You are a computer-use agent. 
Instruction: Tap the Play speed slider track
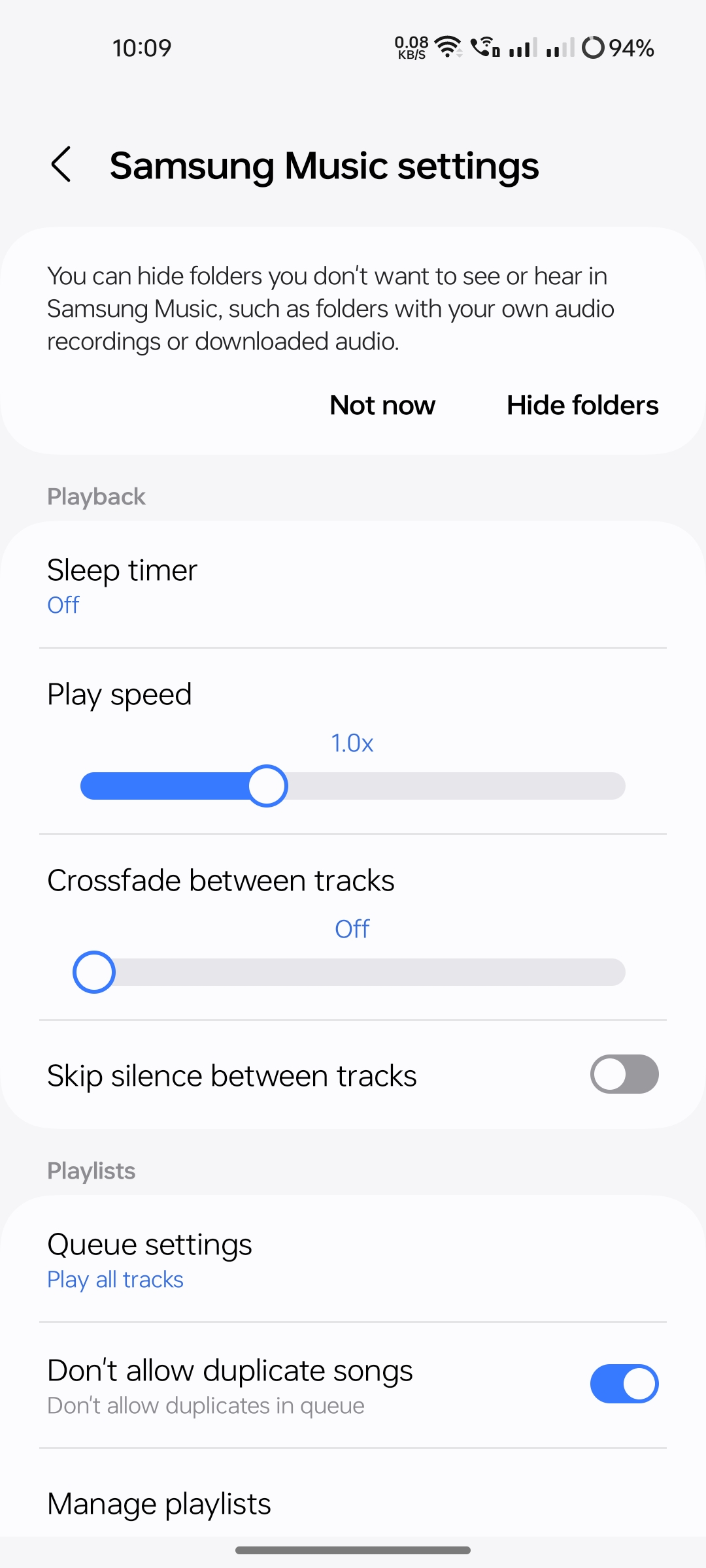click(x=353, y=786)
